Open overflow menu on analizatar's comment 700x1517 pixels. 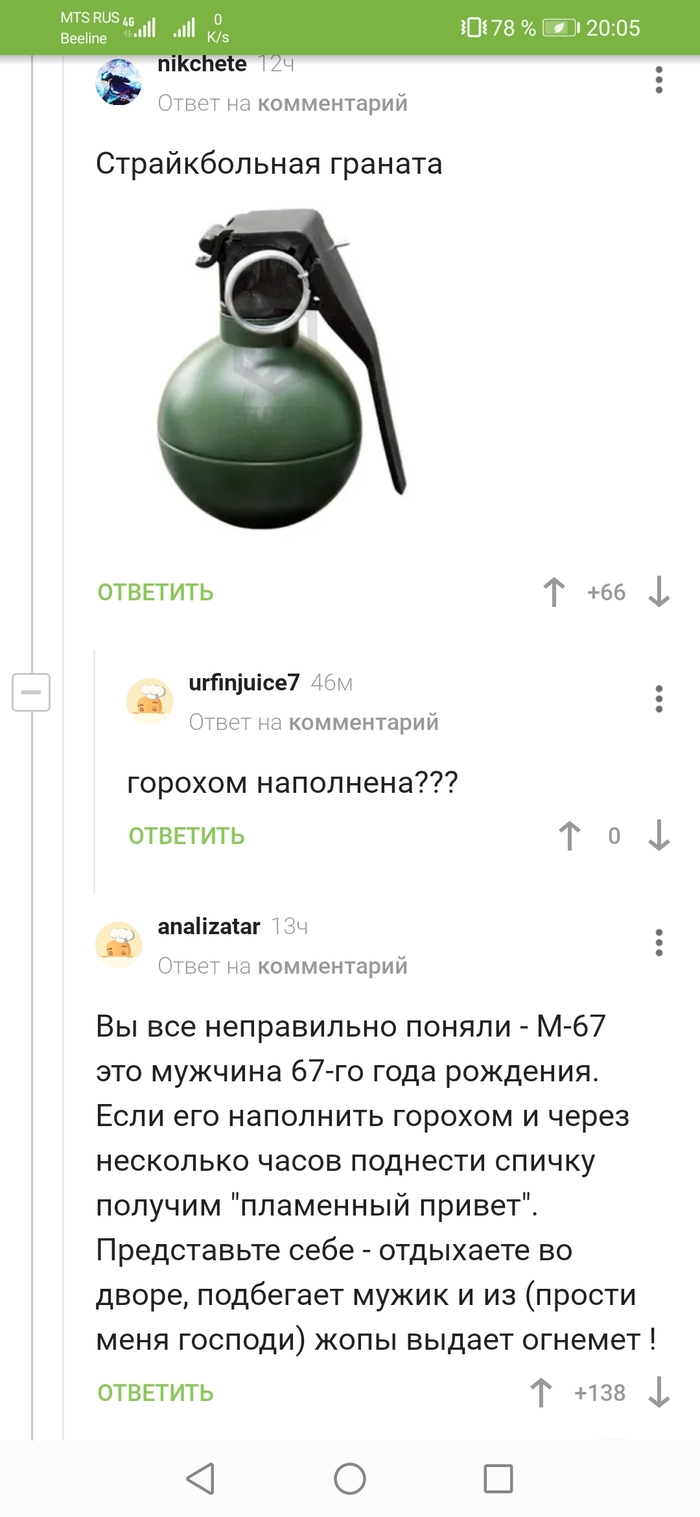(658, 942)
